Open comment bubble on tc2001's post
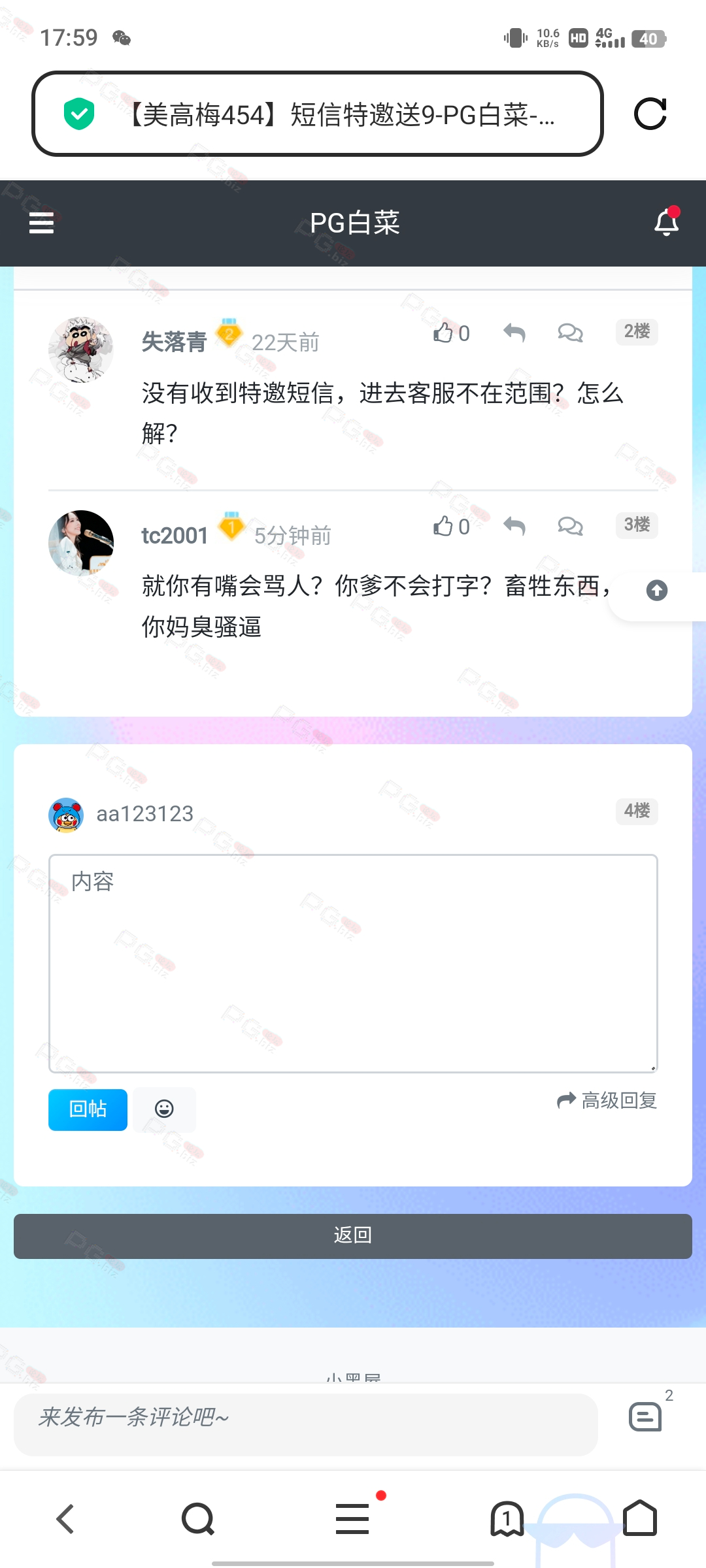706x1568 pixels. (570, 526)
